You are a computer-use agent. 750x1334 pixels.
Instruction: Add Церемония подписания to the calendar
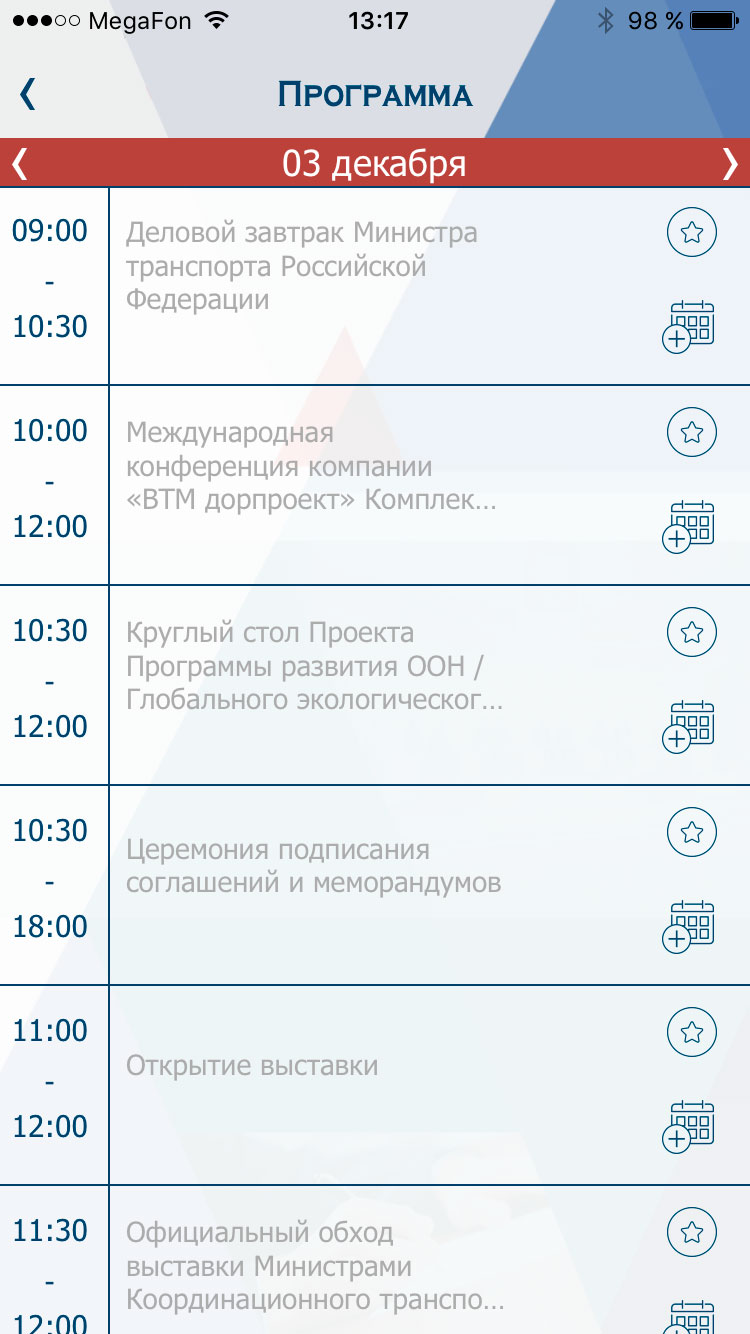point(689,926)
